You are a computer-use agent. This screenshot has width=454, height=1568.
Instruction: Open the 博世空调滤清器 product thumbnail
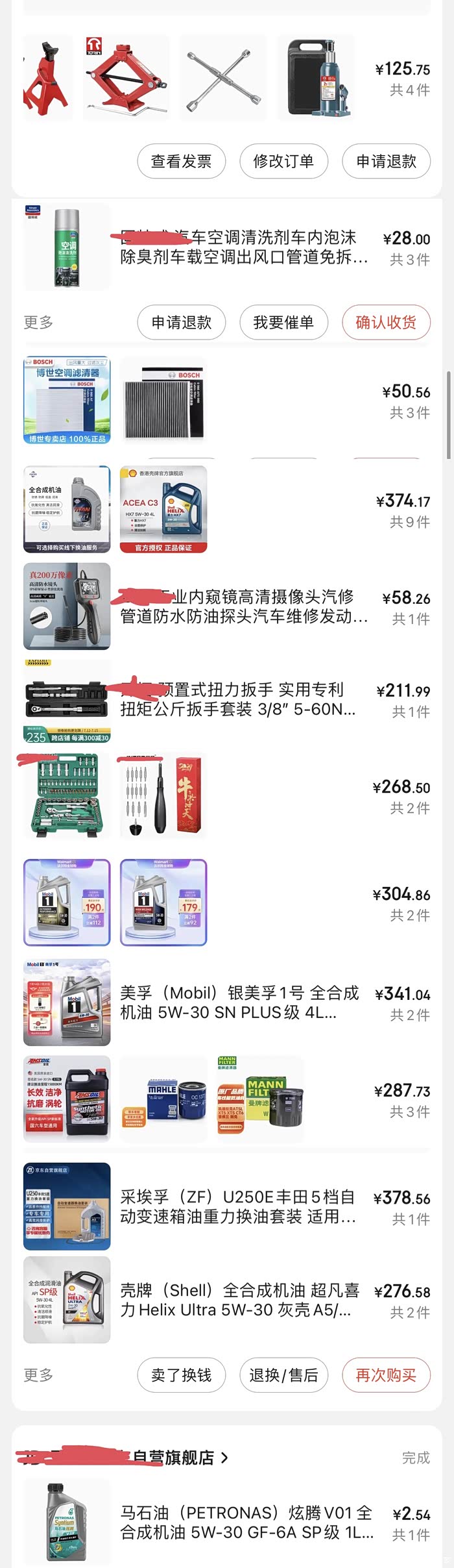[67, 400]
